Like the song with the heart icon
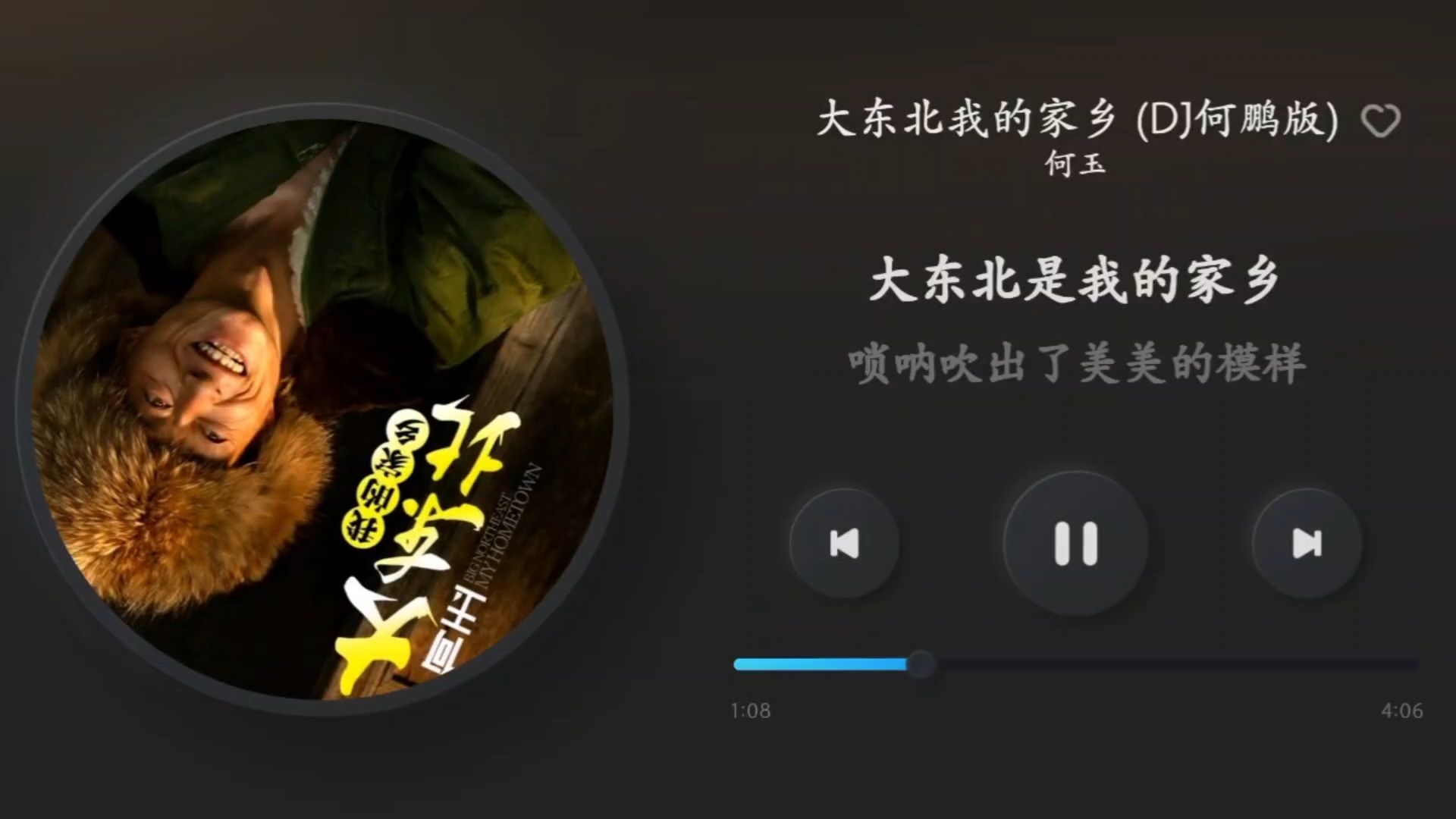This screenshot has height=819, width=1456. 1380,121
